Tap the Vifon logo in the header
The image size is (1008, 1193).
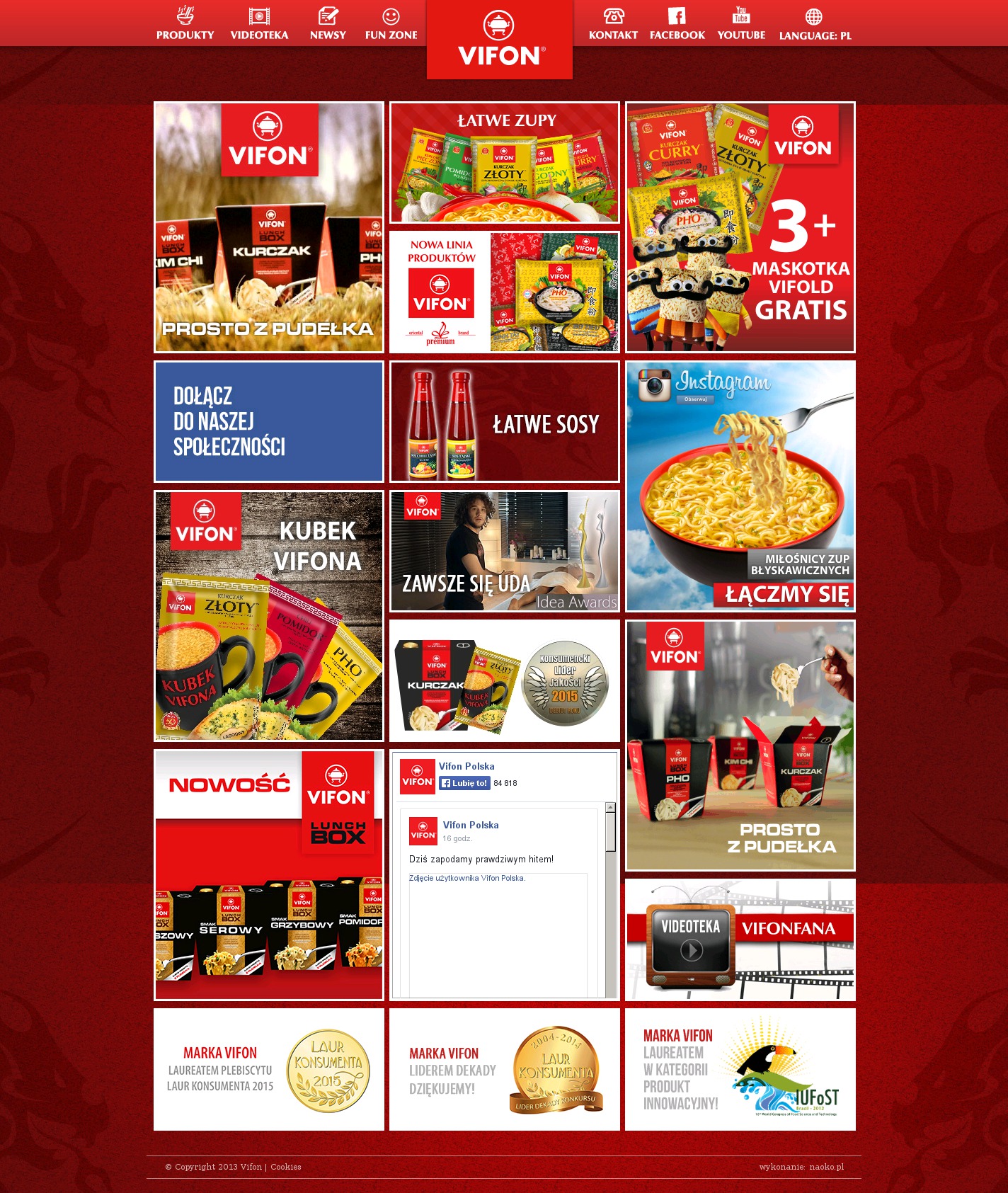pyautogui.click(x=500, y=40)
